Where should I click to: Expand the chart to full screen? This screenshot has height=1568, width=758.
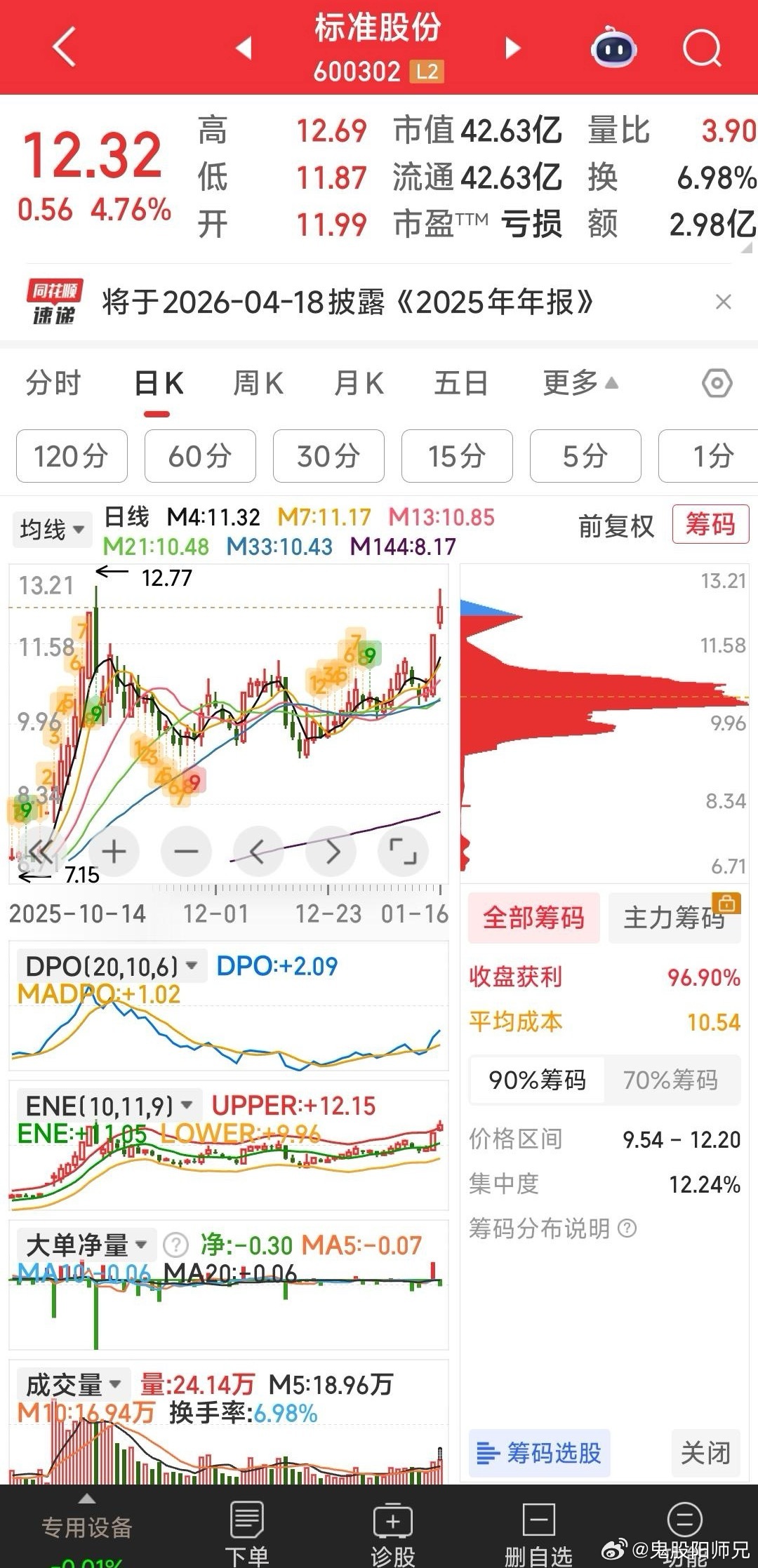pyautogui.click(x=402, y=852)
